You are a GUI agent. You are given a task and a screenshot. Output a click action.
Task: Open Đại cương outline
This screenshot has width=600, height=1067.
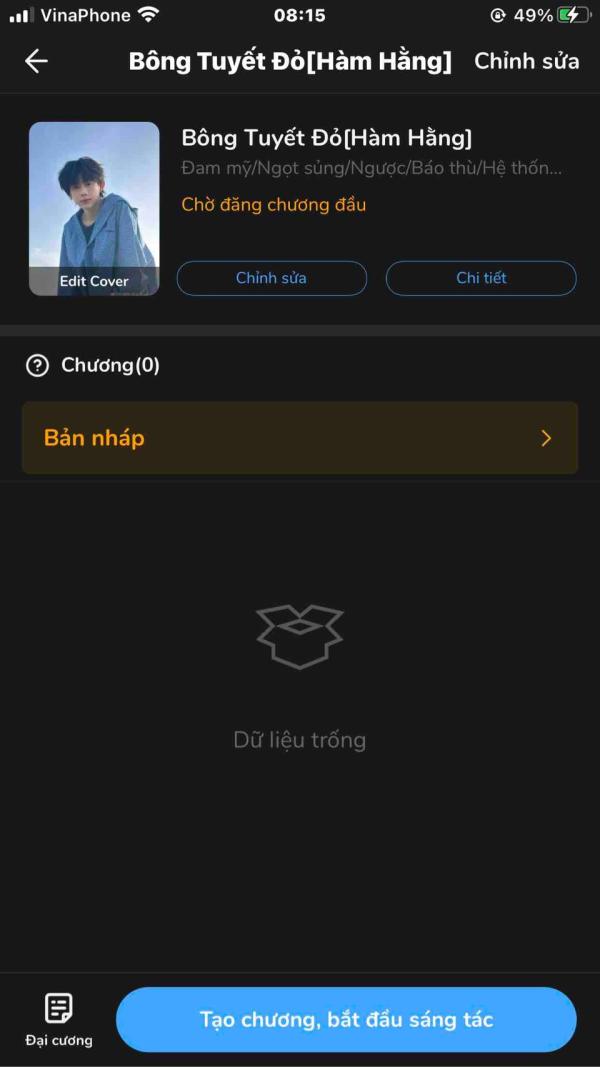coord(59,1019)
